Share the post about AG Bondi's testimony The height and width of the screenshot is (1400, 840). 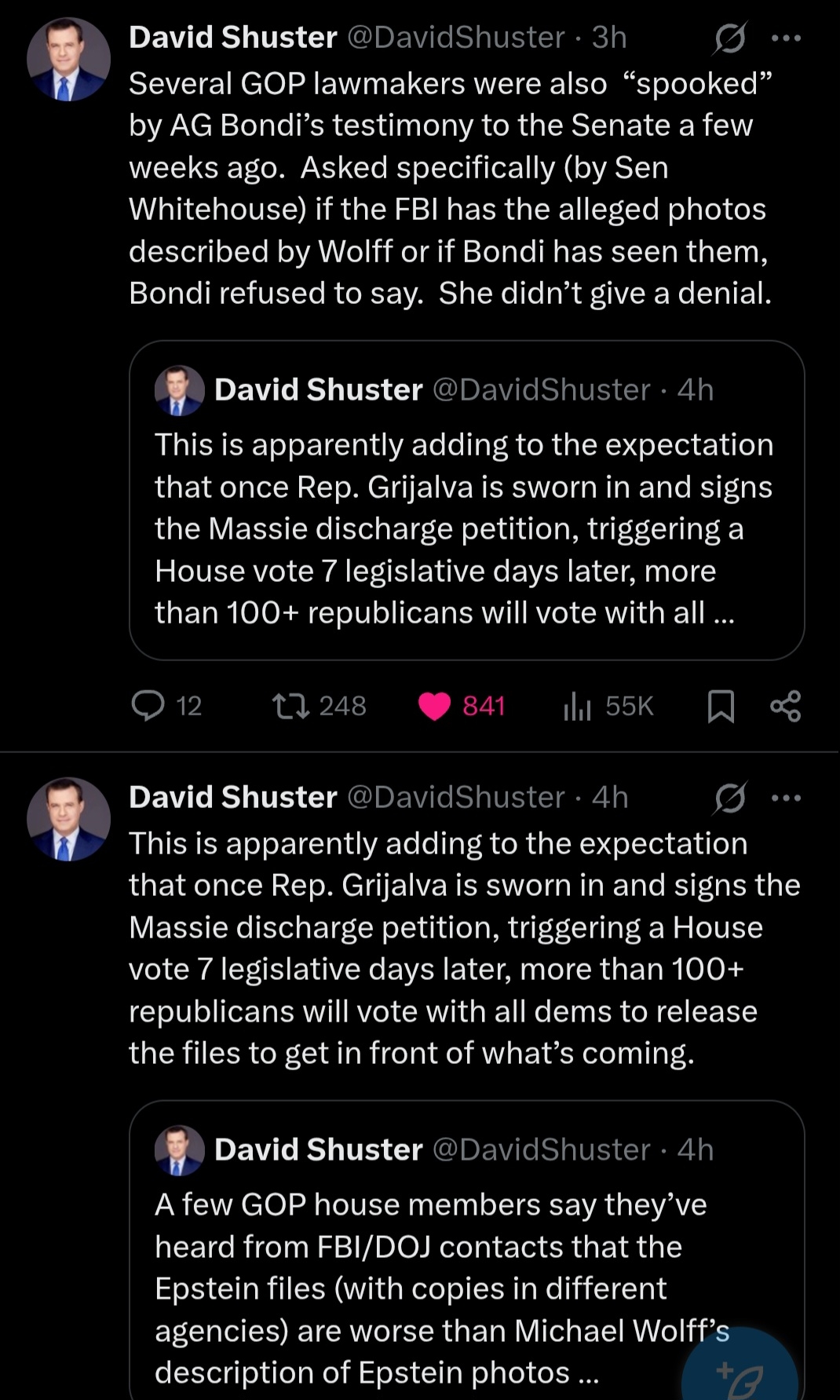click(785, 705)
